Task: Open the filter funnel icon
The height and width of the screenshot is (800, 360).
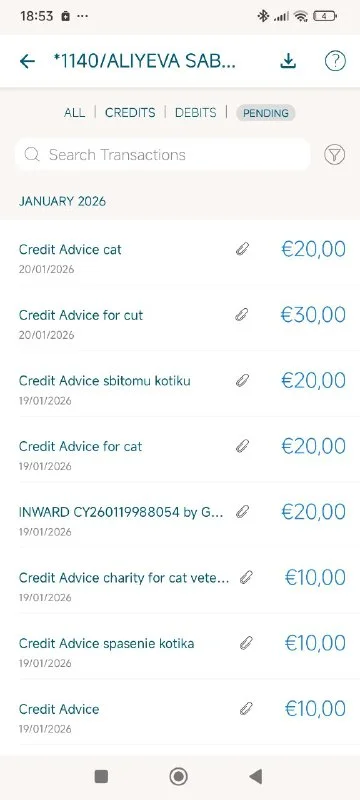Action: click(x=335, y=155)
